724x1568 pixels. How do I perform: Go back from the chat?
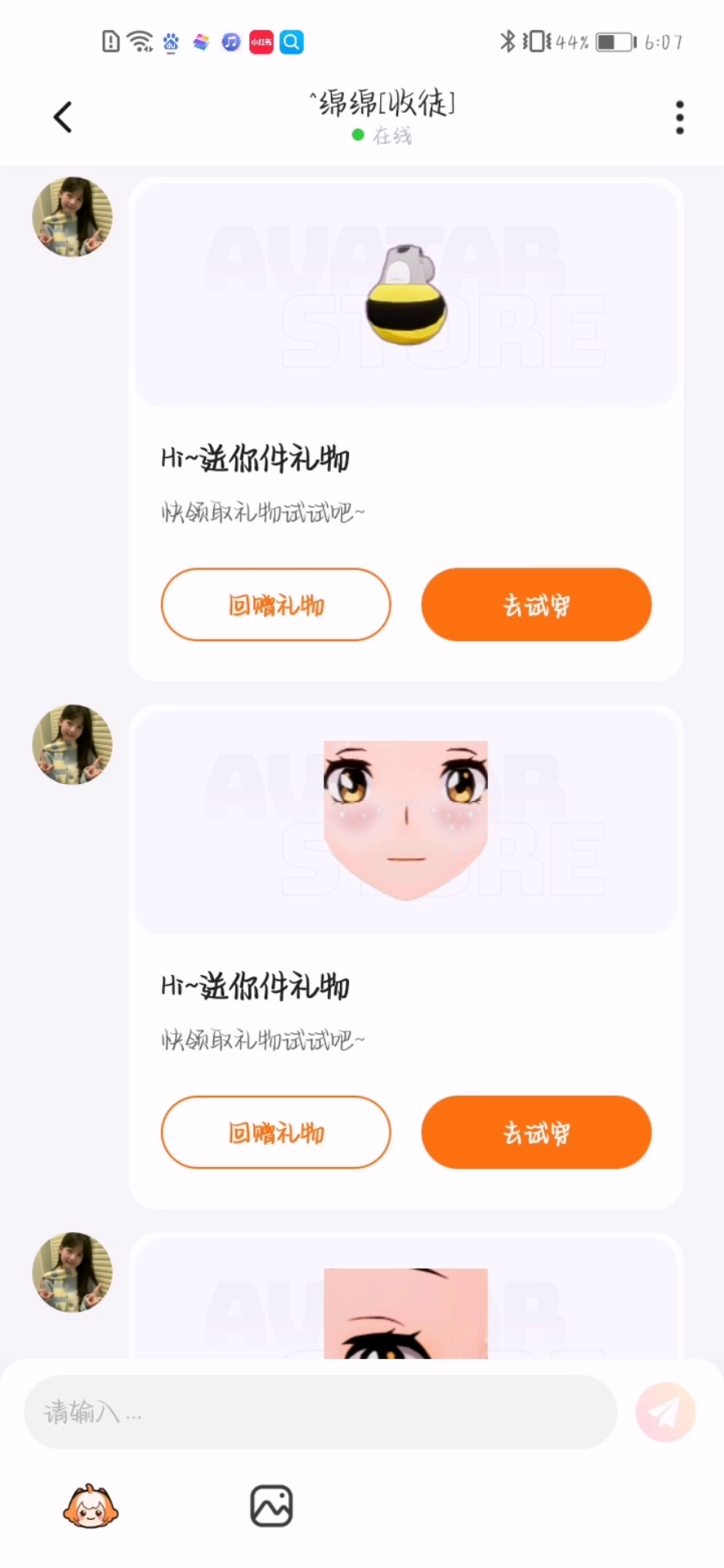point(63,118)
